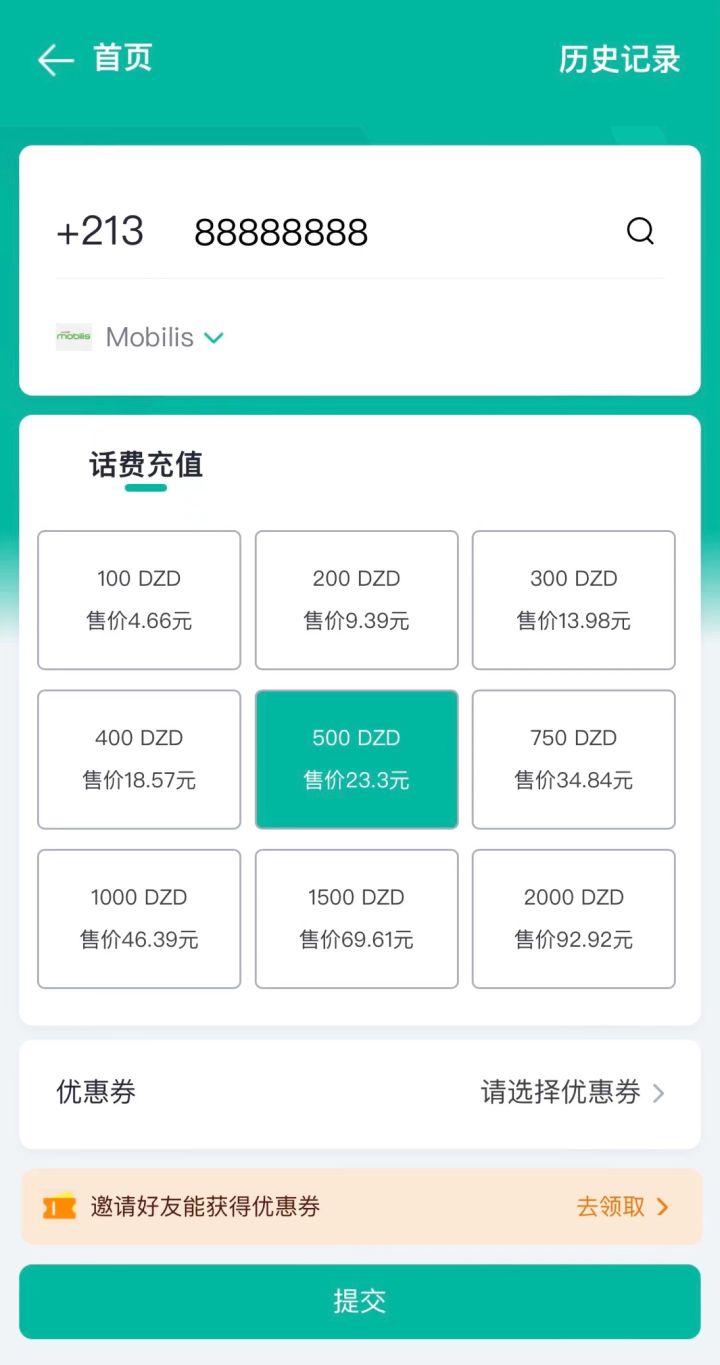
Task: Tap the orange coupon ticket icon
Action: pos(58,1207)
